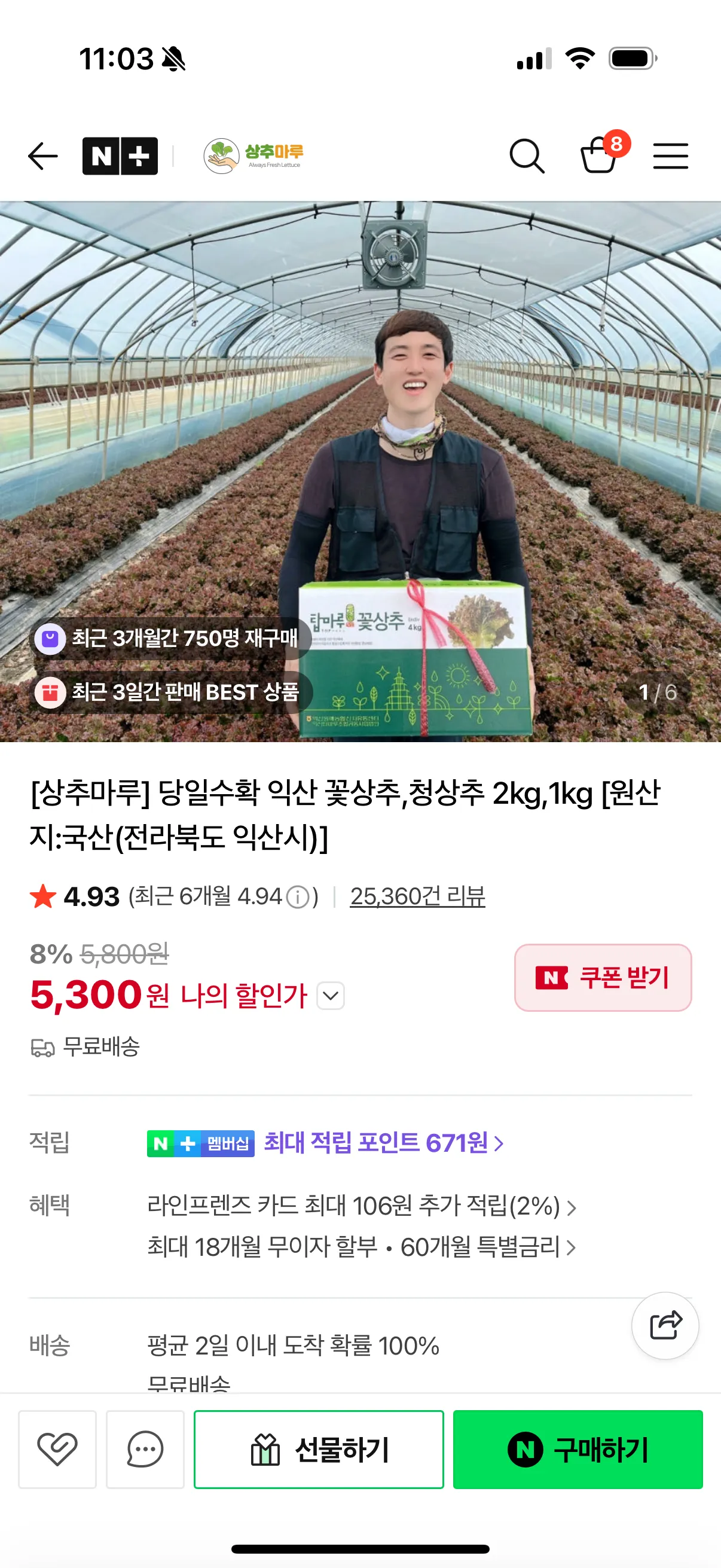Share this product
Image resolution: width=721 pixels, height=1568 pixels.
click(x=665, y=1325)
